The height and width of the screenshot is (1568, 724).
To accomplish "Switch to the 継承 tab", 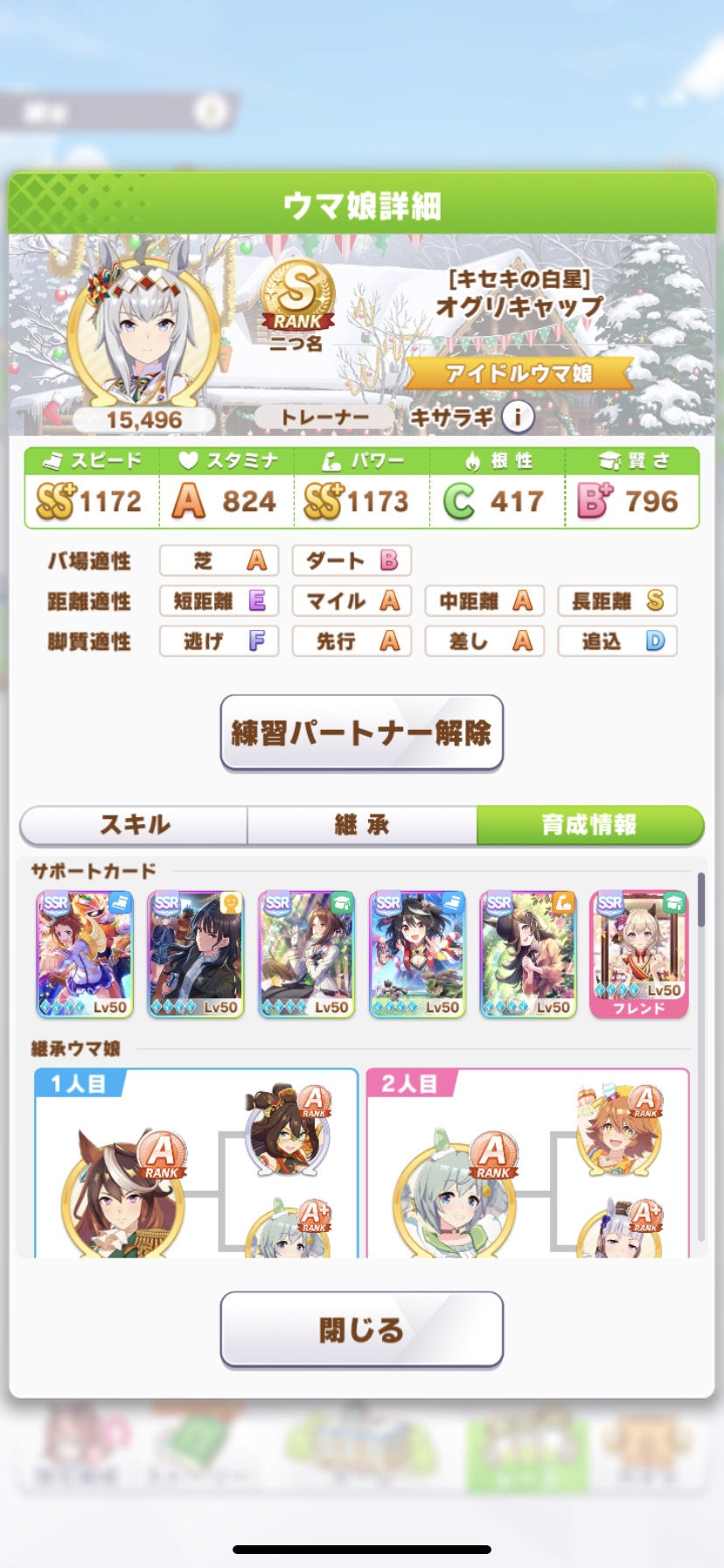I will [x=361, y=824].
